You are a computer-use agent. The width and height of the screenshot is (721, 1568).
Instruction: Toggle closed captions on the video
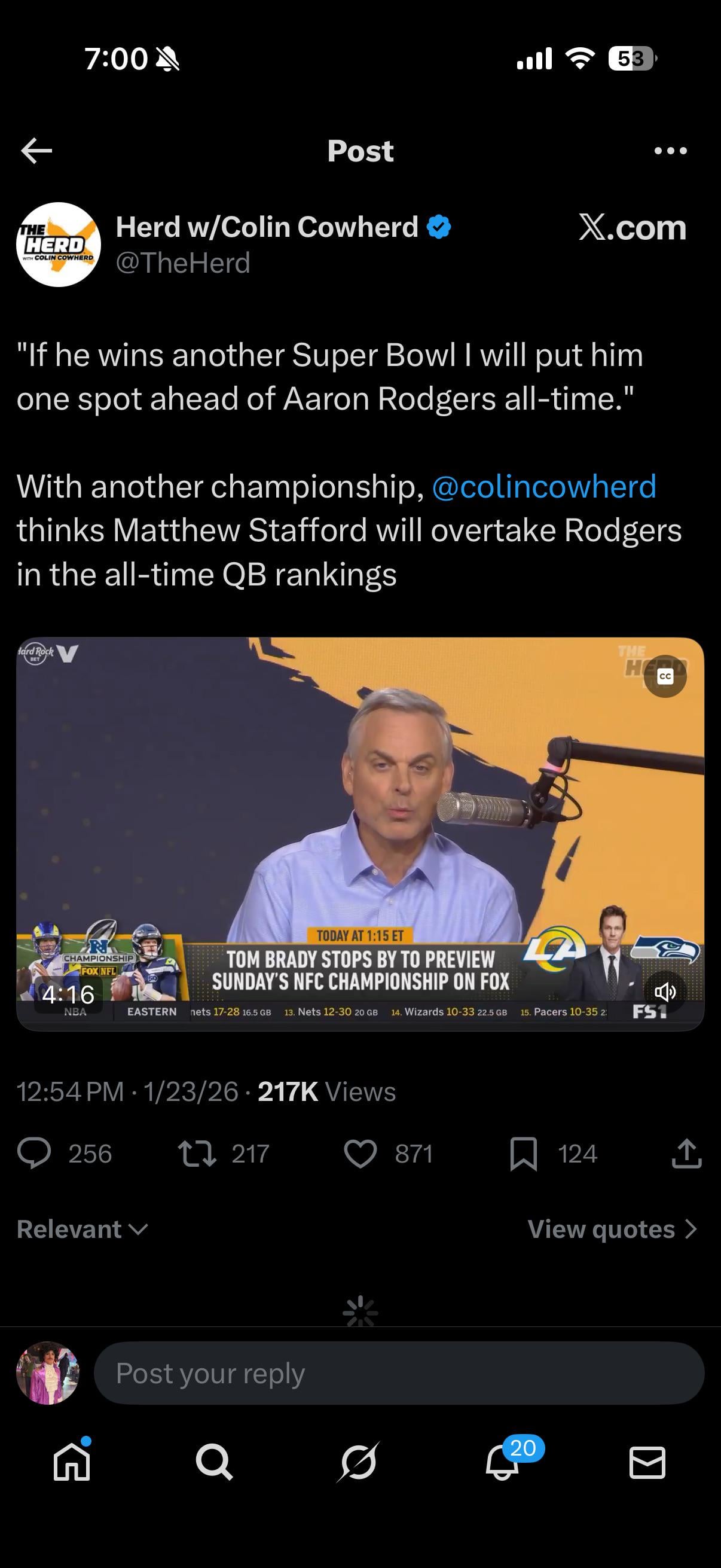[x=665, y=676]
